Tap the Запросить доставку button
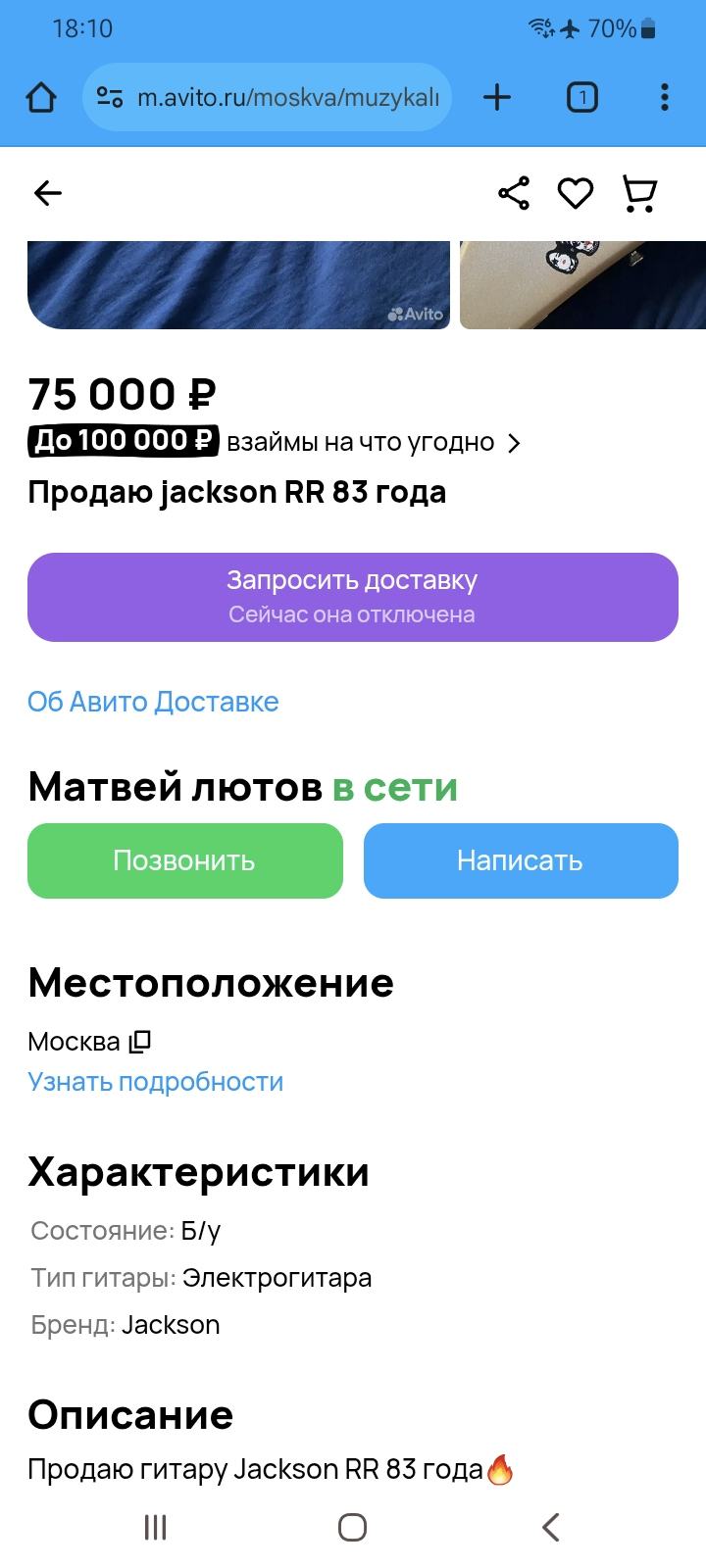The width and height of the screenshot is (706, 1568). [353, 597]
